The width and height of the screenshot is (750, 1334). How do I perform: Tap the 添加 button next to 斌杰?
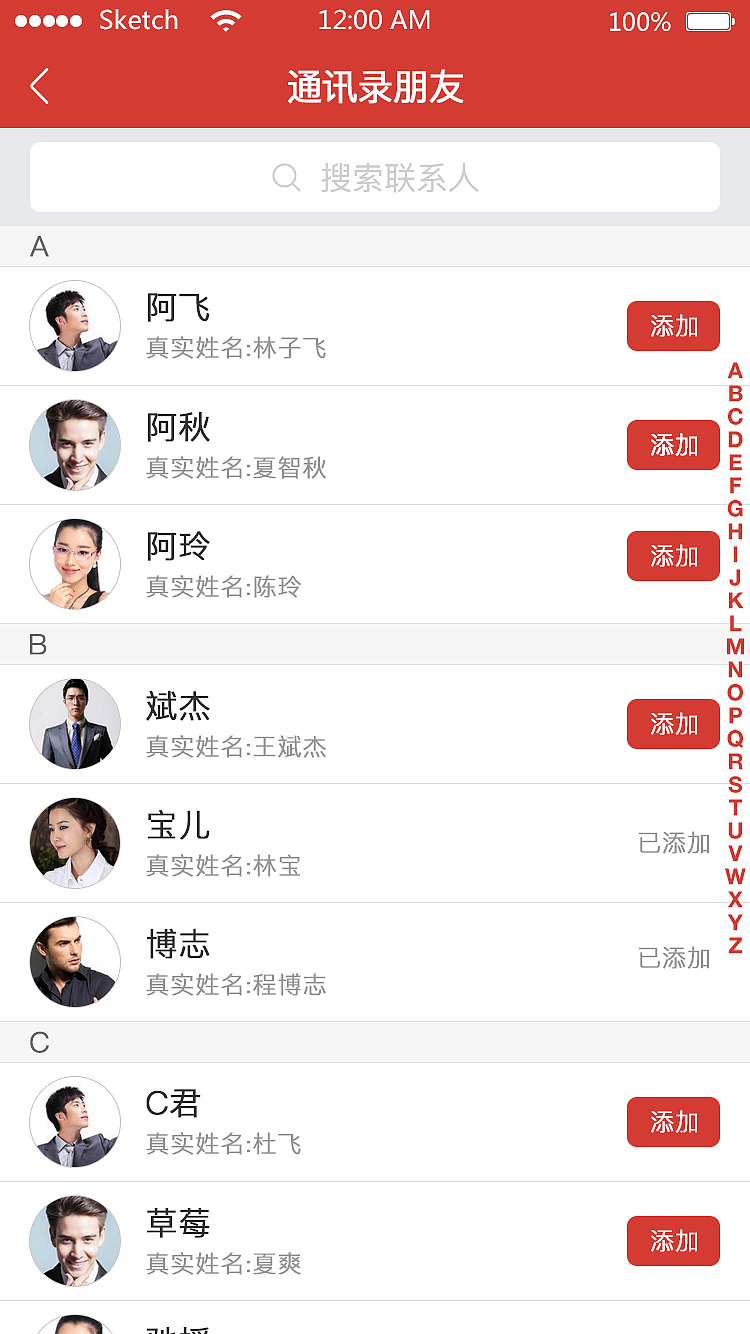[x=673, y=724]
